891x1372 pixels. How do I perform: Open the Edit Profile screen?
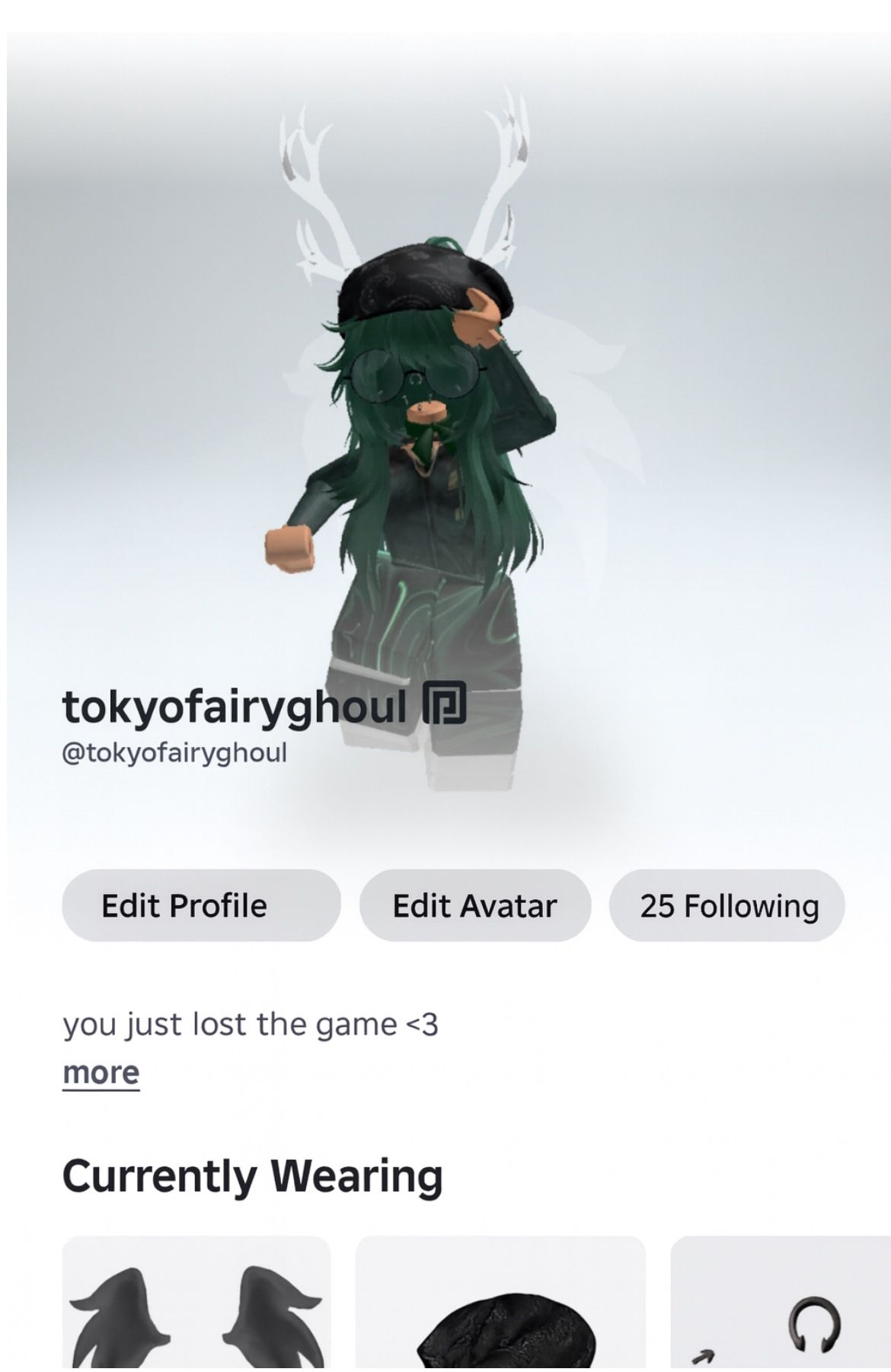coord(202,905)
